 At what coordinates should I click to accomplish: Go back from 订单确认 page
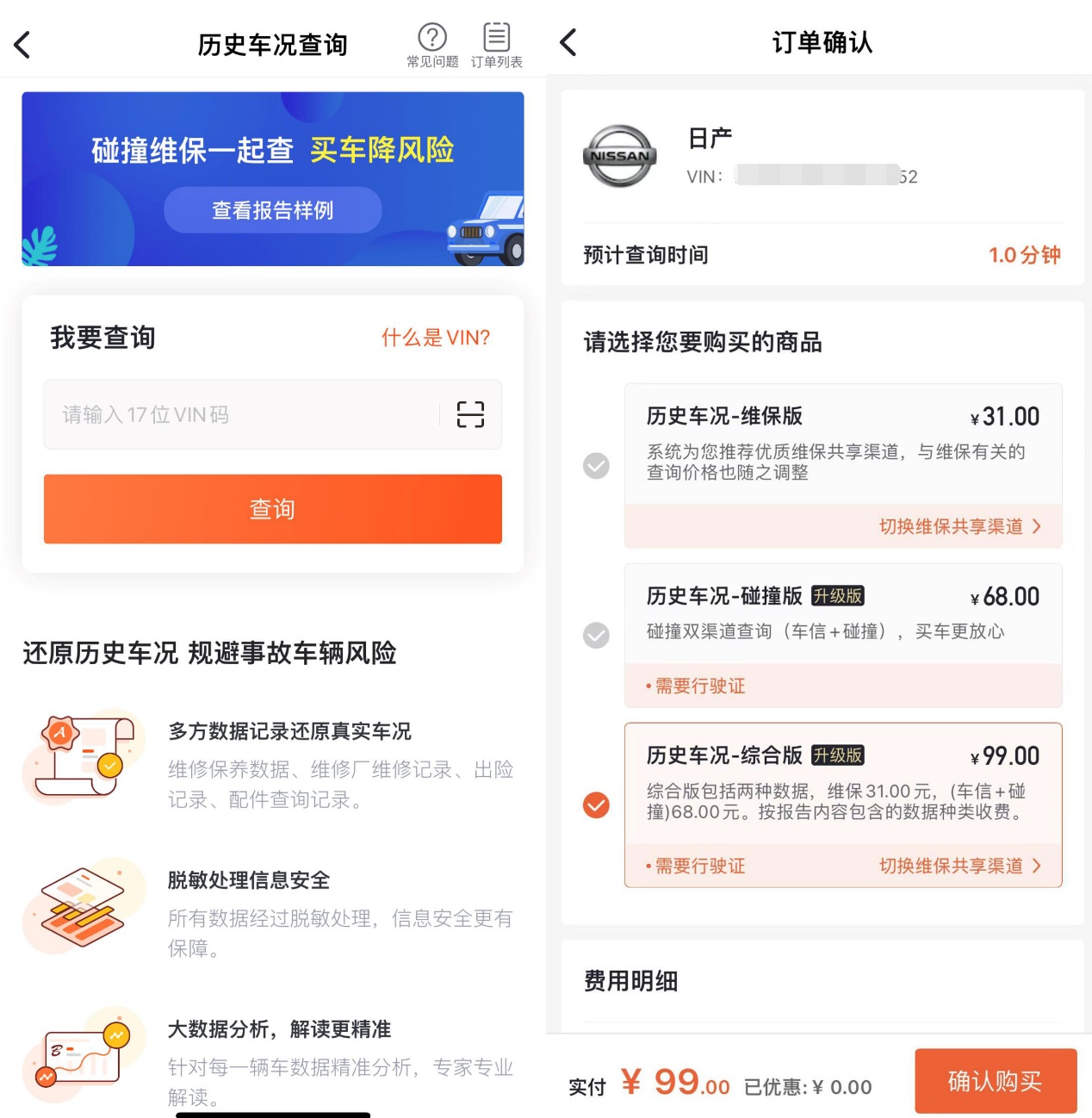(568, 42)
